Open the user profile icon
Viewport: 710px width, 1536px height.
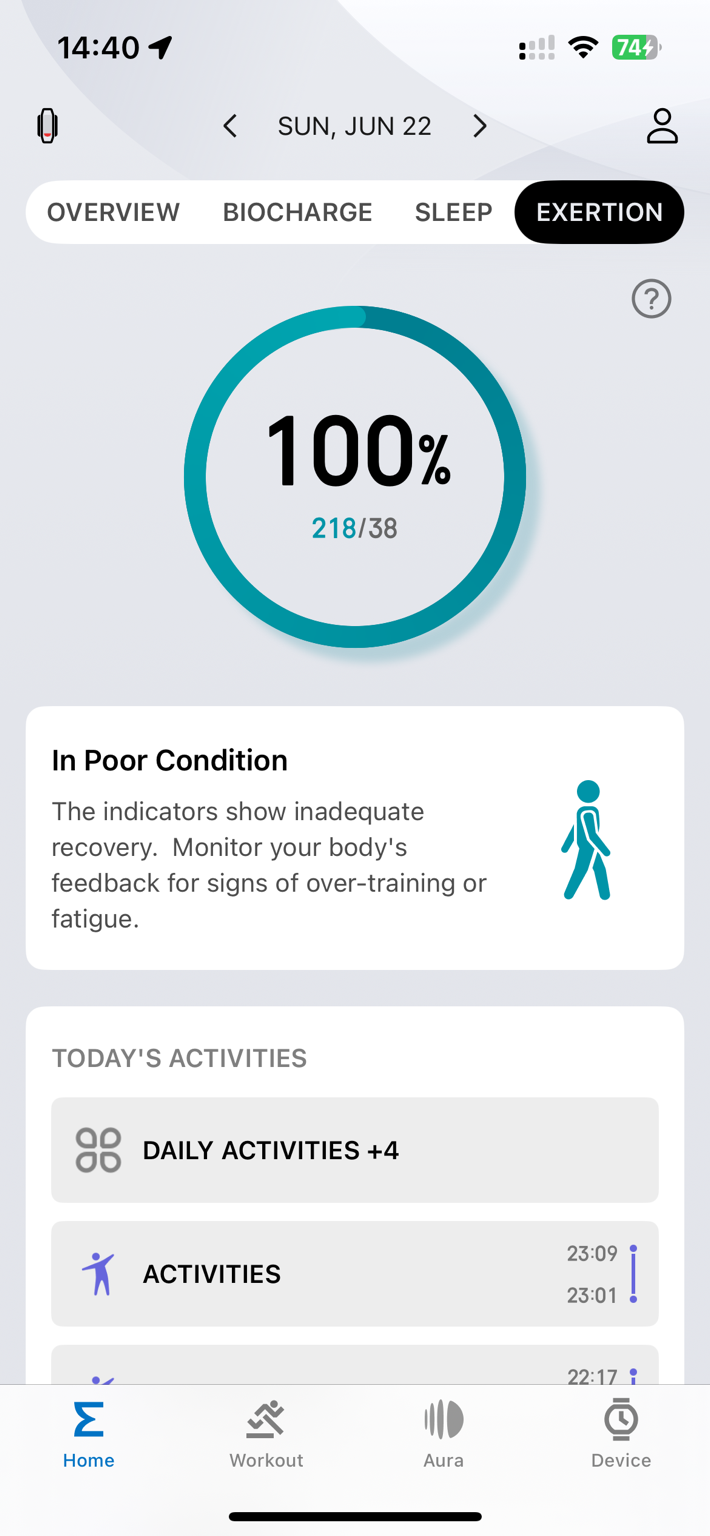pyautogui.click(x=662, y=126)
